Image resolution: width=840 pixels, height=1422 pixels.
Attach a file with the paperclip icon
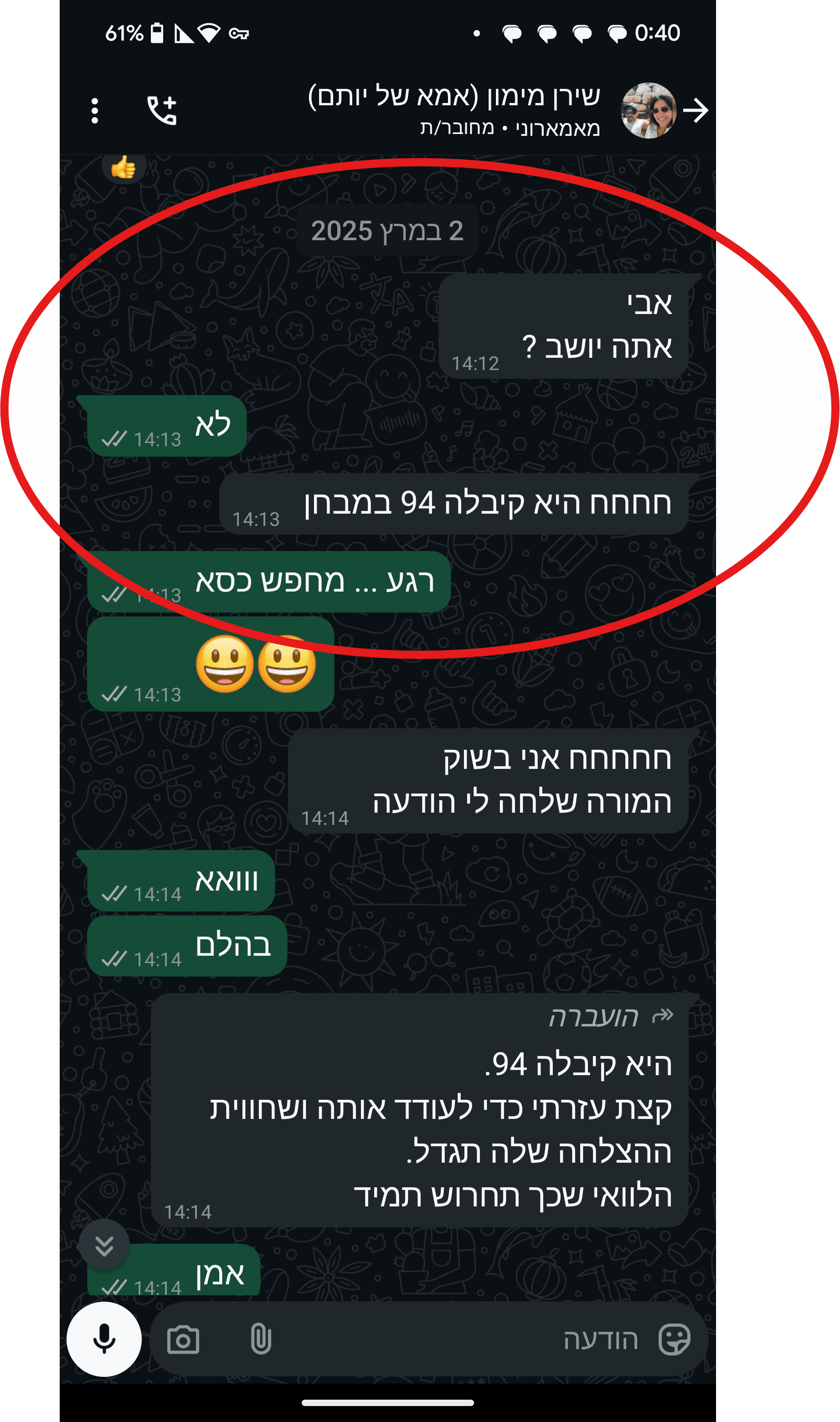point(260,1340)
